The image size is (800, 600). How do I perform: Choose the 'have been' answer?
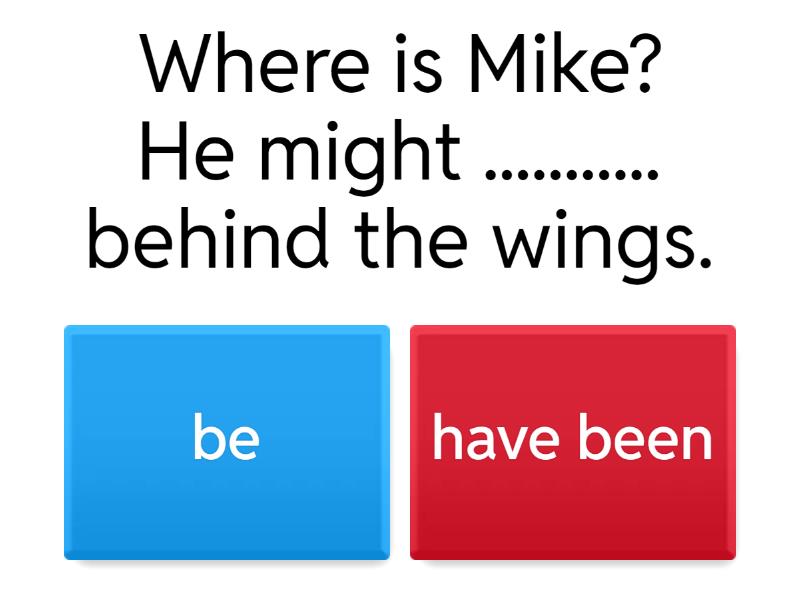click(x=572, y=441)
